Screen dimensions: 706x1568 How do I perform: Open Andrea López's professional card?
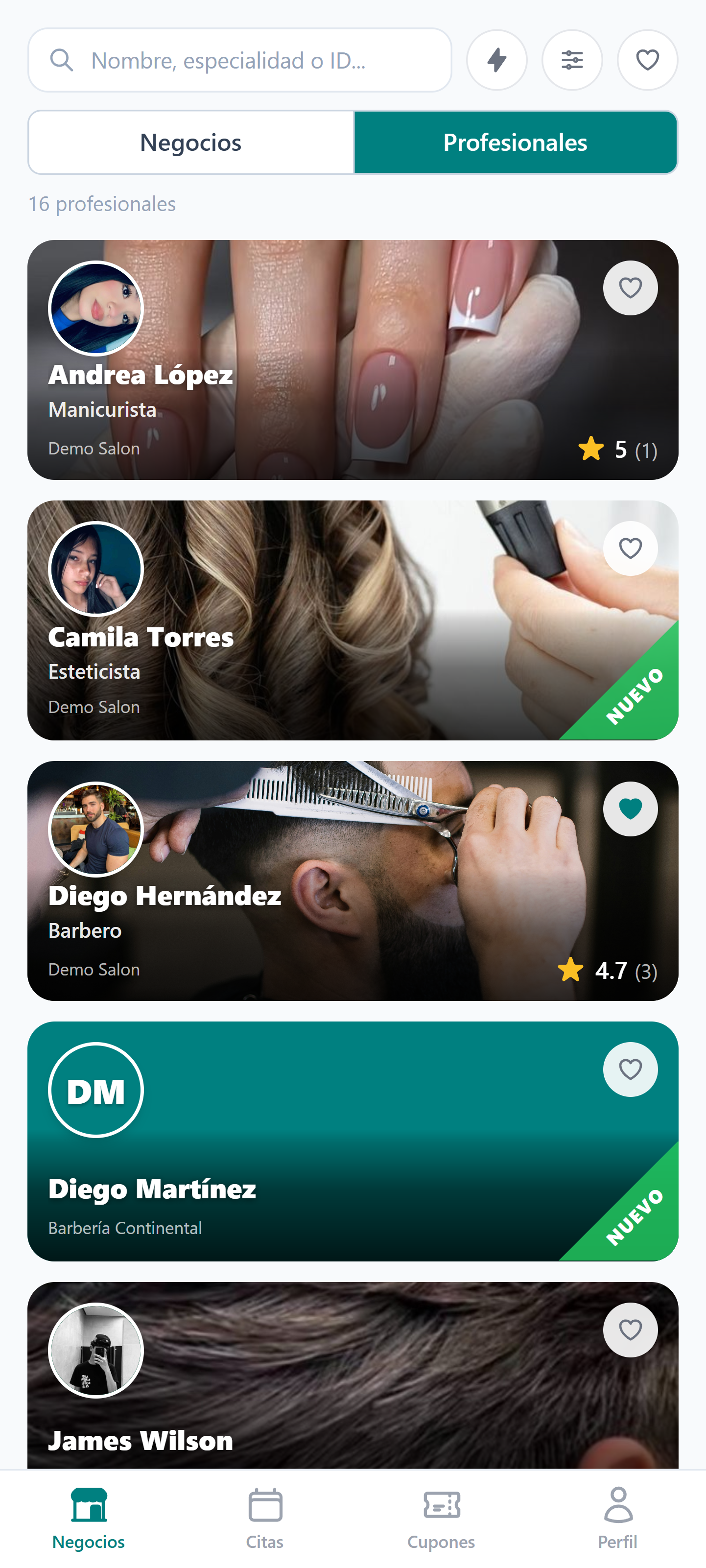[353, 360]
